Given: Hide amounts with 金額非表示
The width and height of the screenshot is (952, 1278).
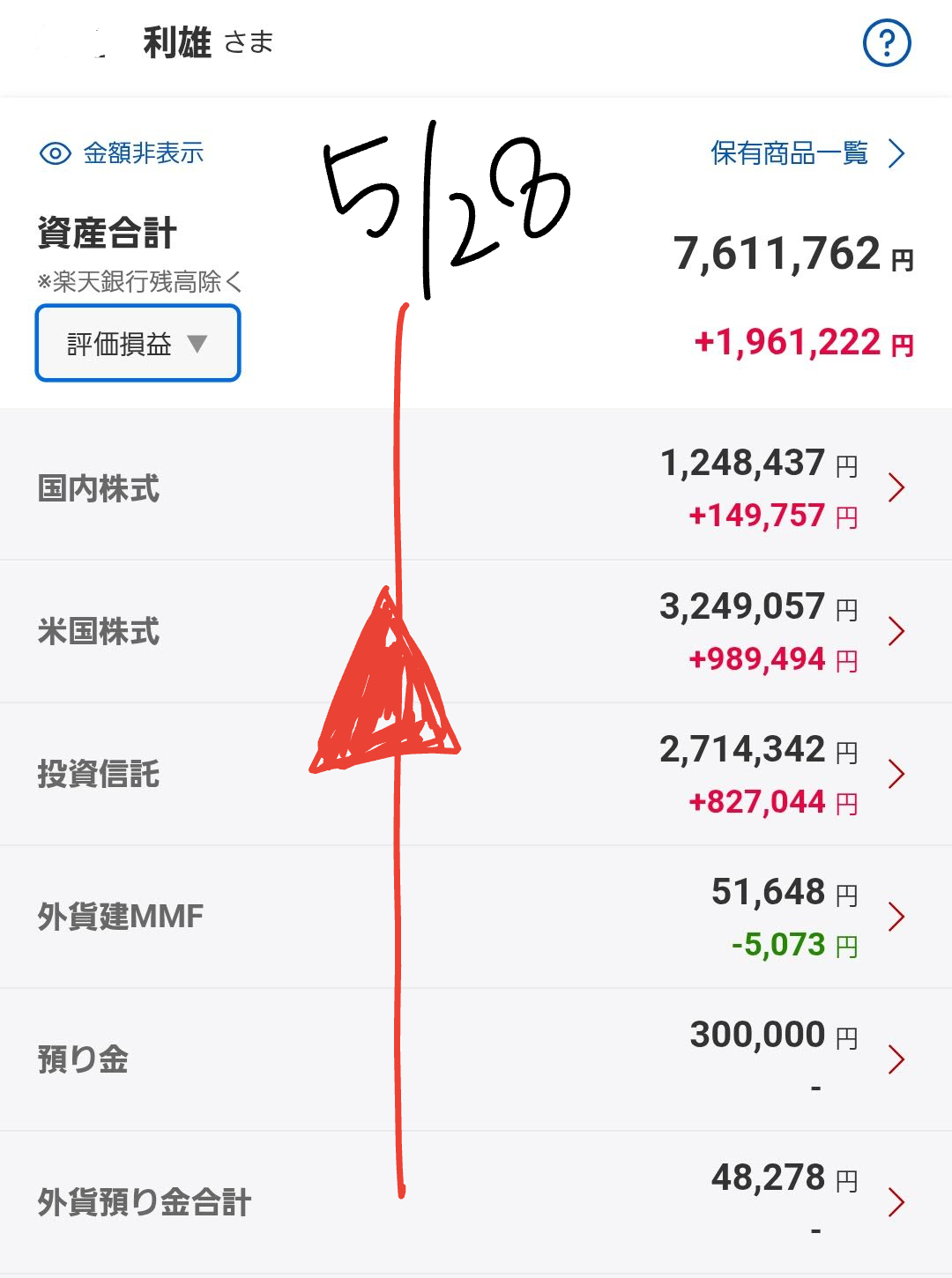Looking at the screenshot, I should tap(122, 153).
